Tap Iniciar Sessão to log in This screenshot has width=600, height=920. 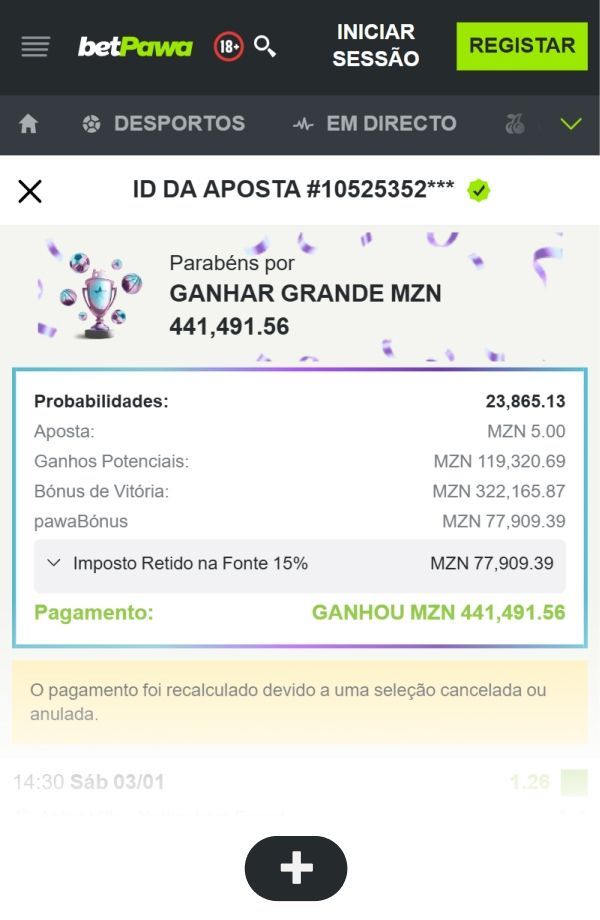point(375,46)
